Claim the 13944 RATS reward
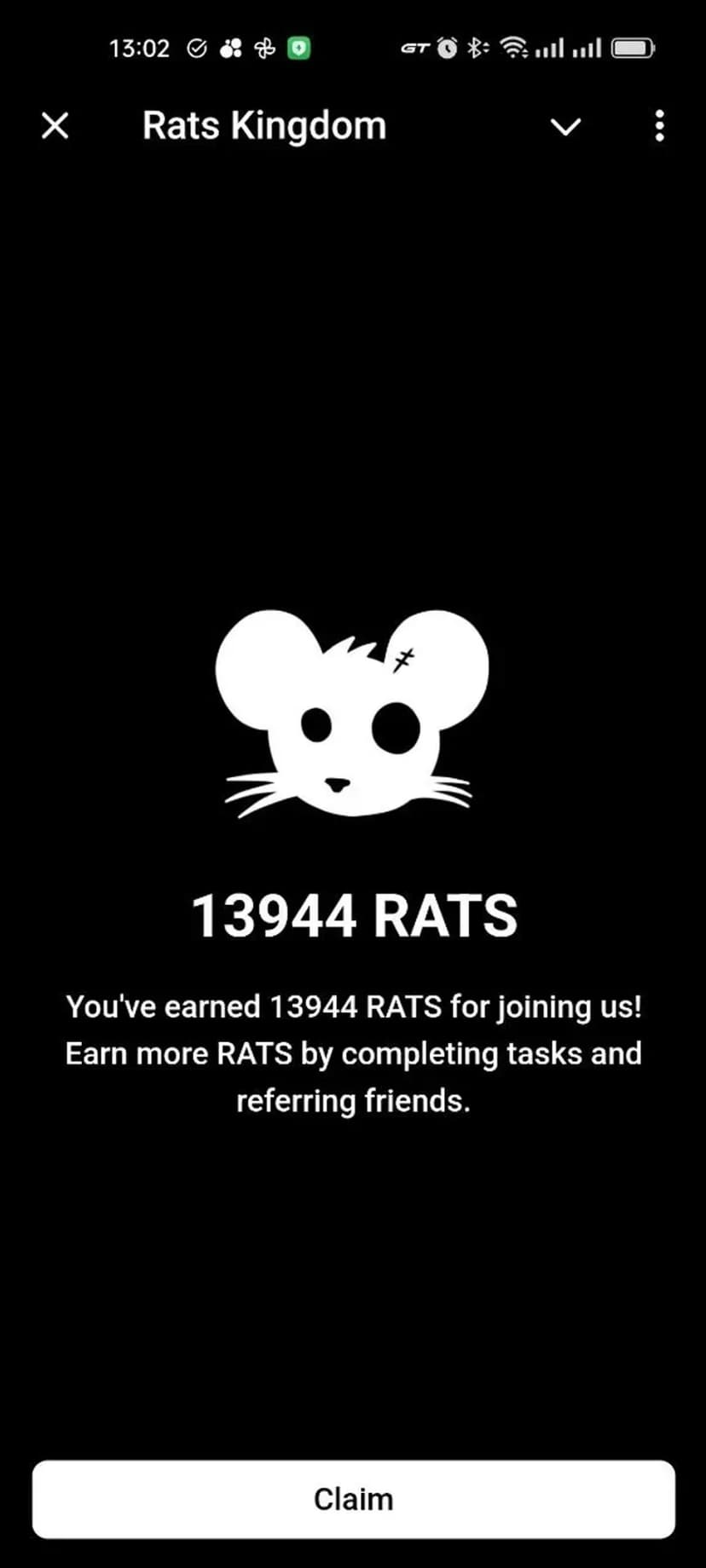Viewport: 706px width, 1568px height. pos(353,1499)
